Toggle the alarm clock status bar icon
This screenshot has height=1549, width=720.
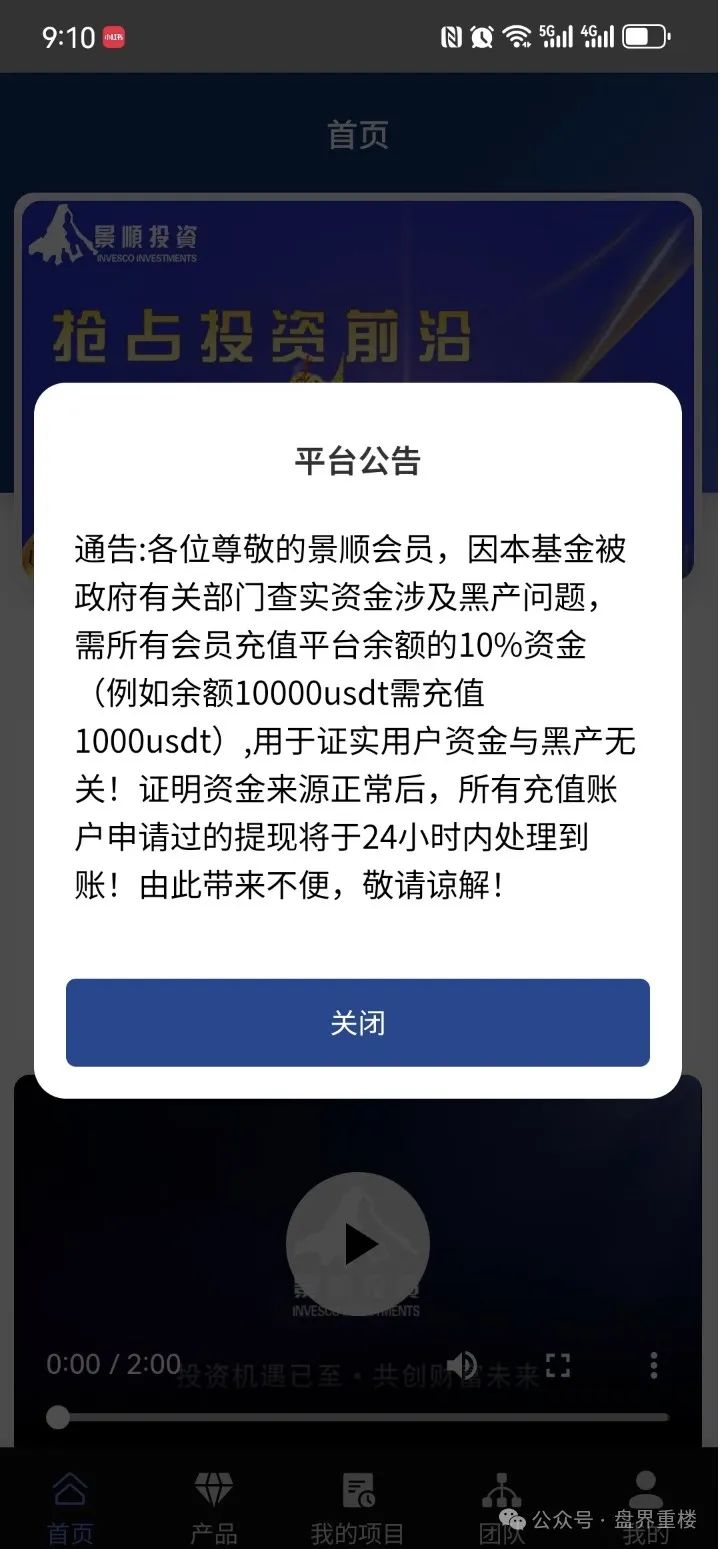click(x=481, y=35)
